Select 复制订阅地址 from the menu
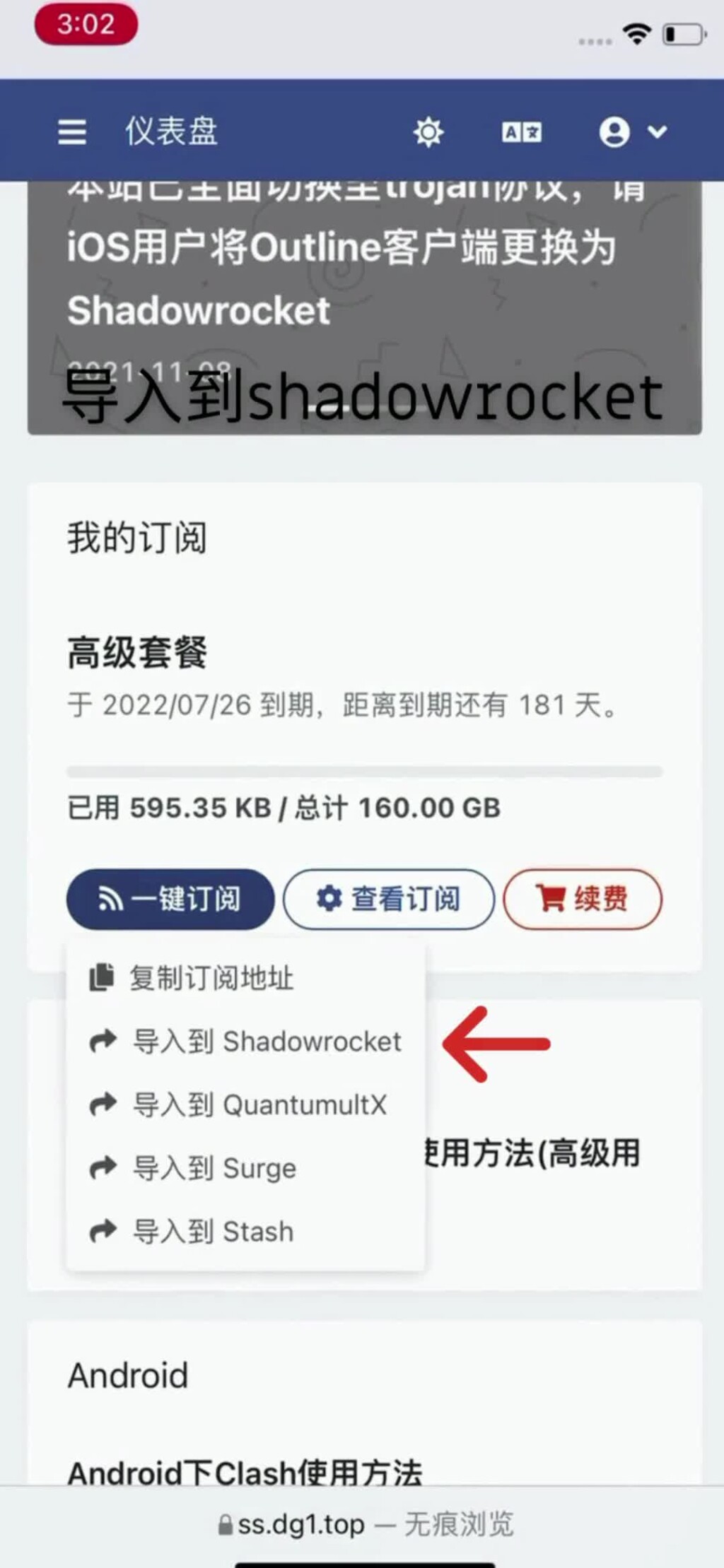This screenshot has width=724, height=1568. click(x=211, y=978)
